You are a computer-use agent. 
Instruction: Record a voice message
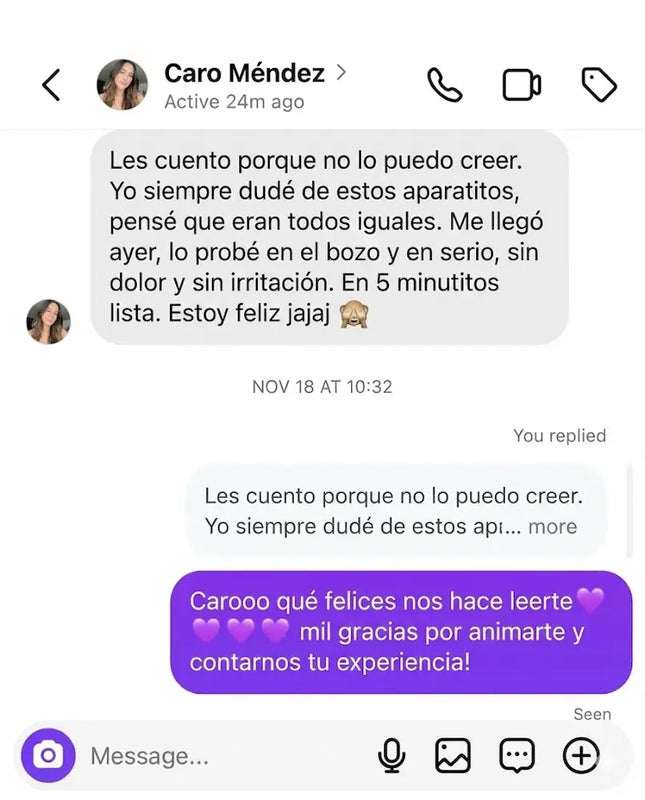391,756
